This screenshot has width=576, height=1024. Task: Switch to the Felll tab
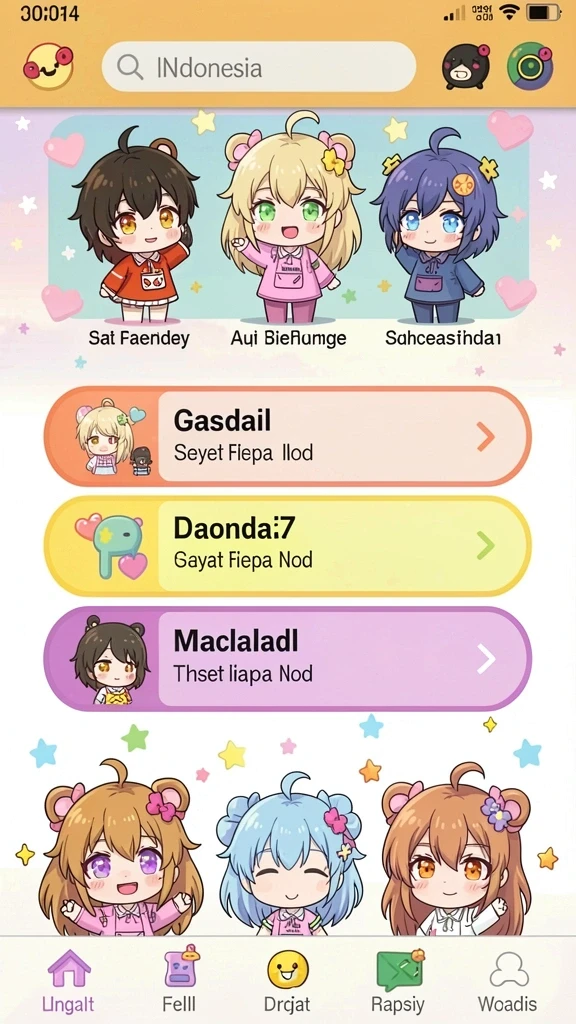click(179, 982)
